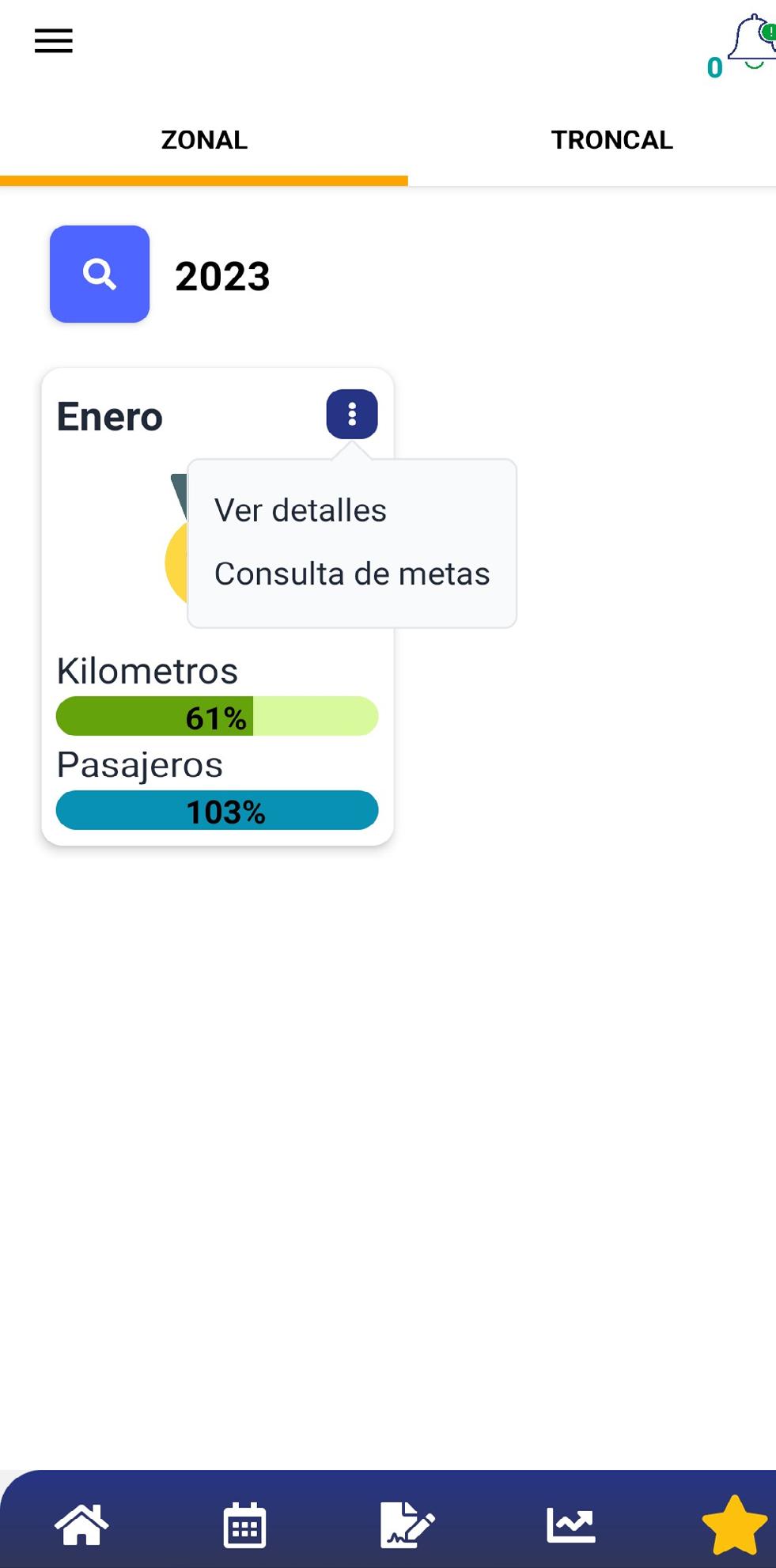The width and height of the screenshot is (776, 1568).
Task: Open the document signing tab
Action: (407, 1524)
